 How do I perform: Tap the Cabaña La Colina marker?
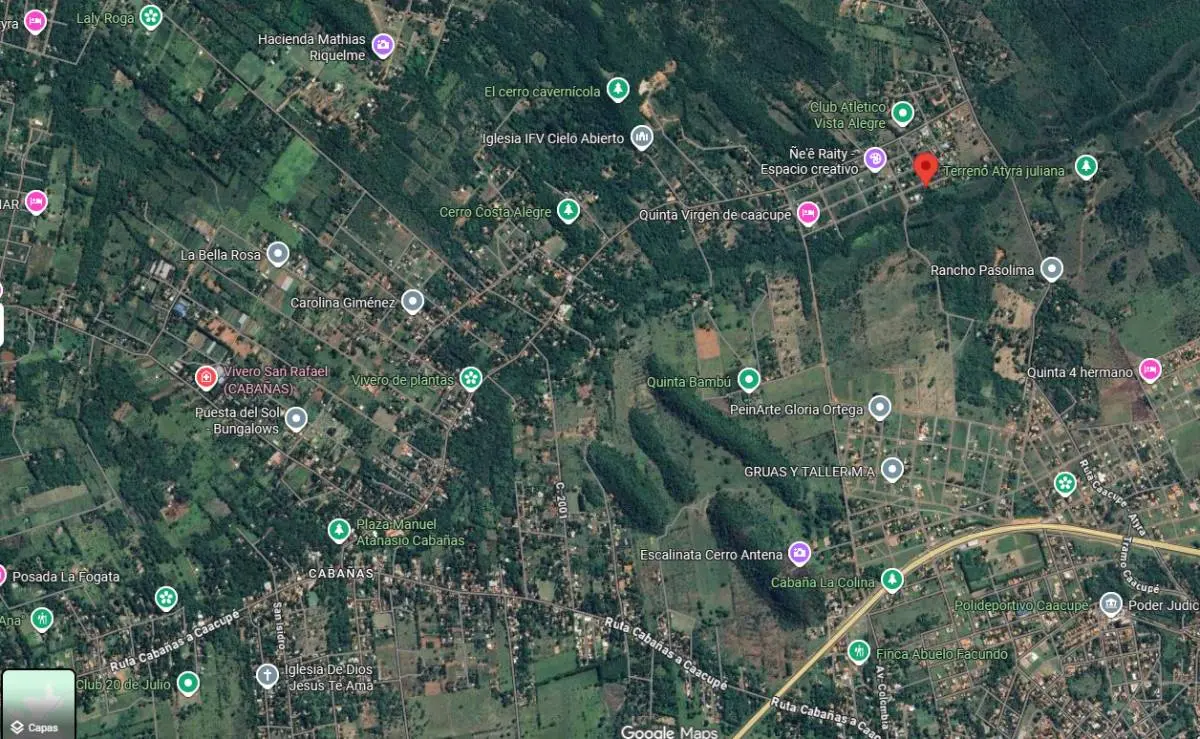pyautogui.click(x=892, y=581)
